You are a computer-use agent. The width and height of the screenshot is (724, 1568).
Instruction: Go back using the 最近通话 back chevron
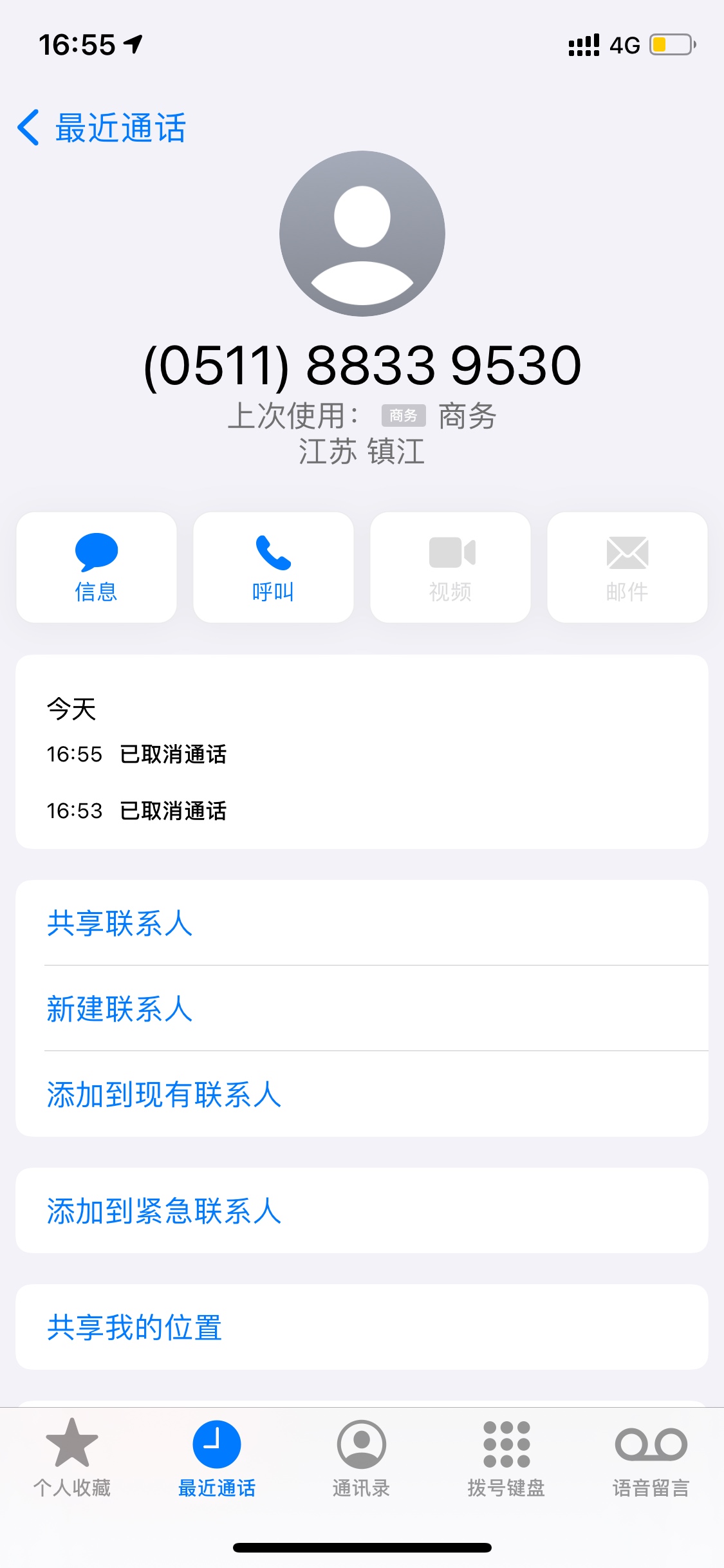(x=29, y=128)
